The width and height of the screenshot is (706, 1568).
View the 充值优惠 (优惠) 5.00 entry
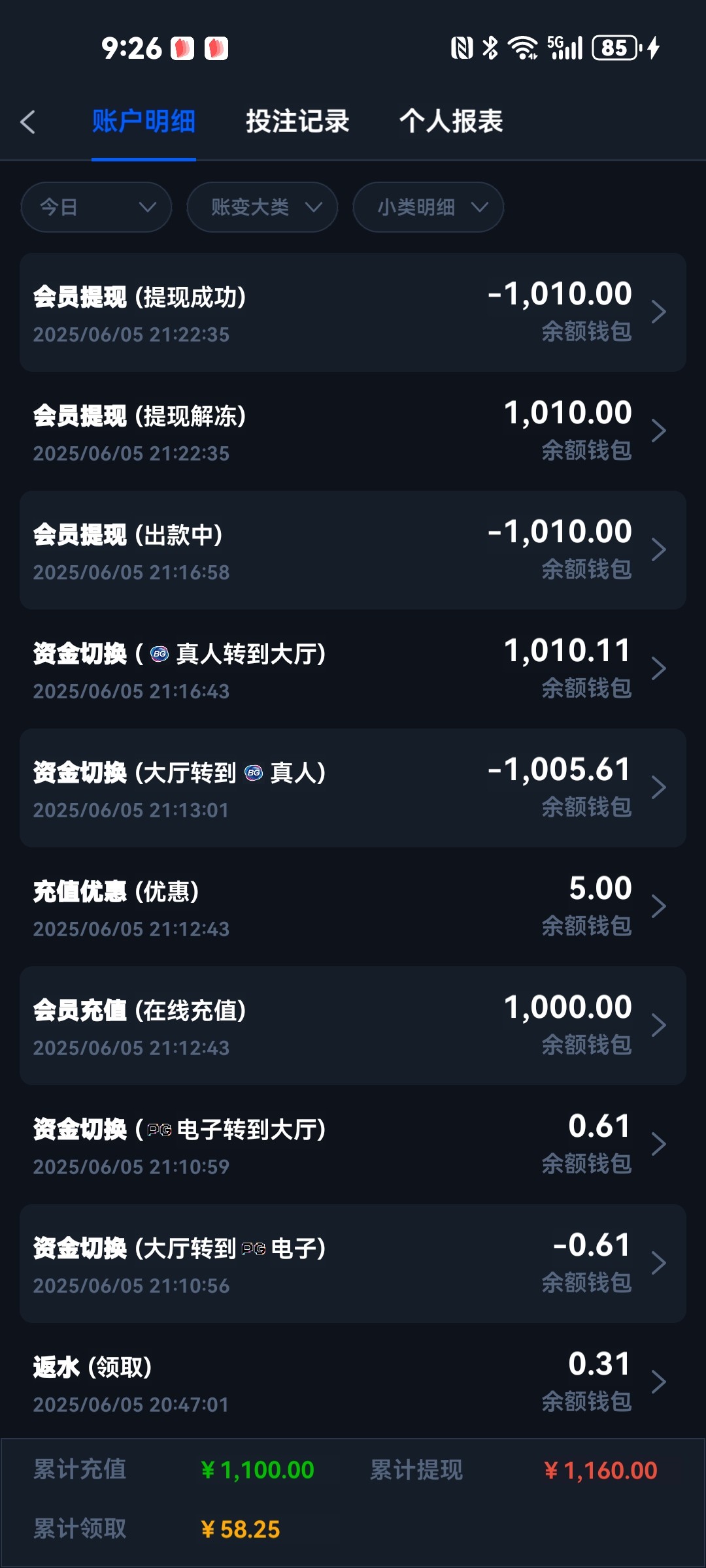point(353,907)
